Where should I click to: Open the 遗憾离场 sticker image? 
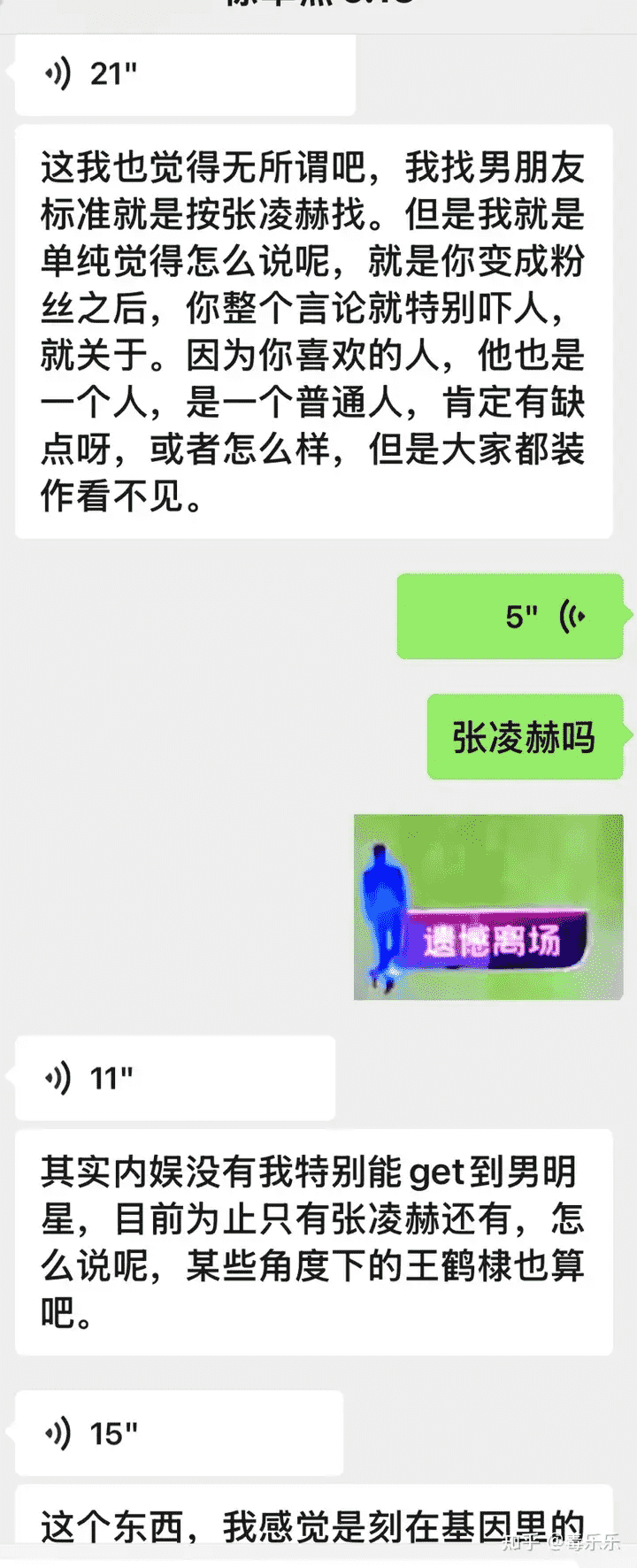488,907
